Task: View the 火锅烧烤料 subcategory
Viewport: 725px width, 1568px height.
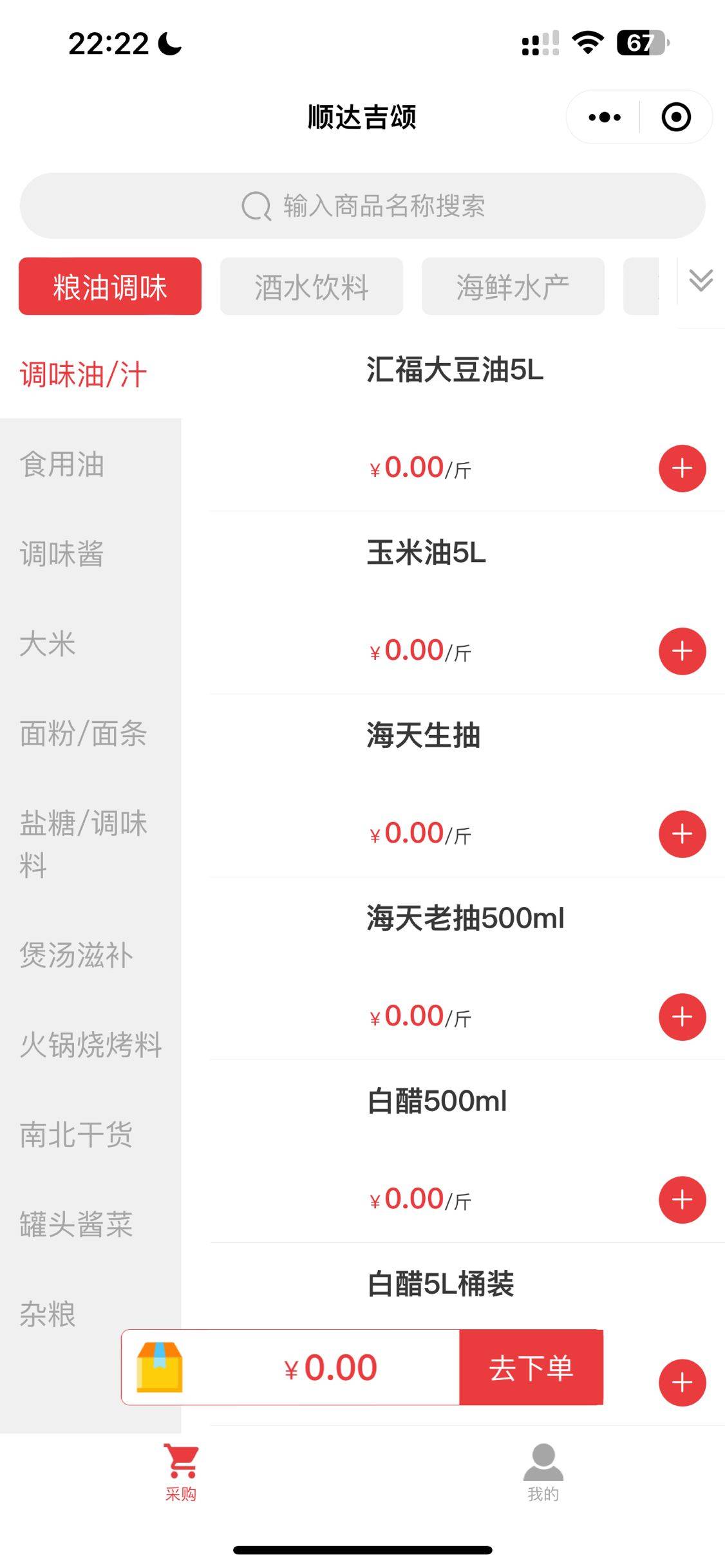Action: 90,1044
